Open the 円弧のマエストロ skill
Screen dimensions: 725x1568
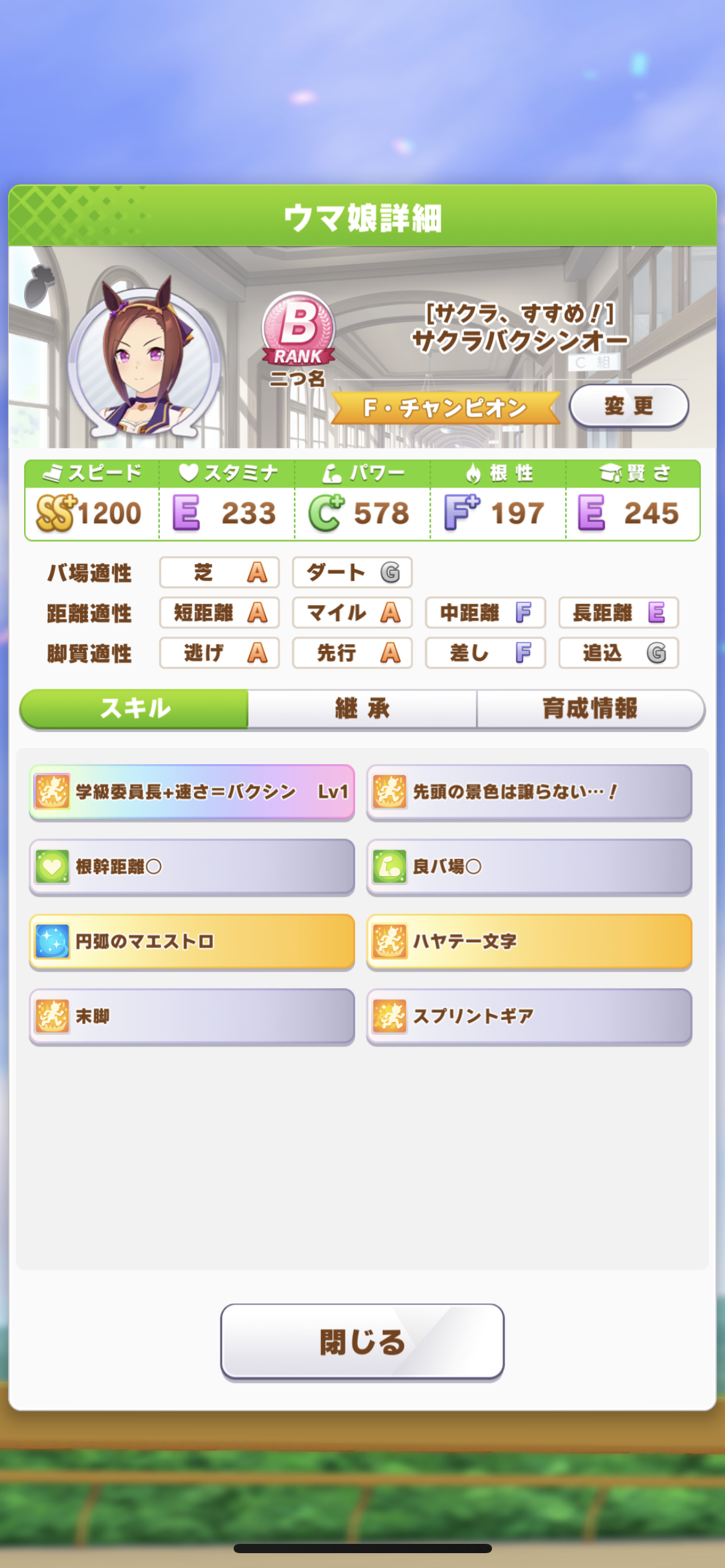[192, 942]
